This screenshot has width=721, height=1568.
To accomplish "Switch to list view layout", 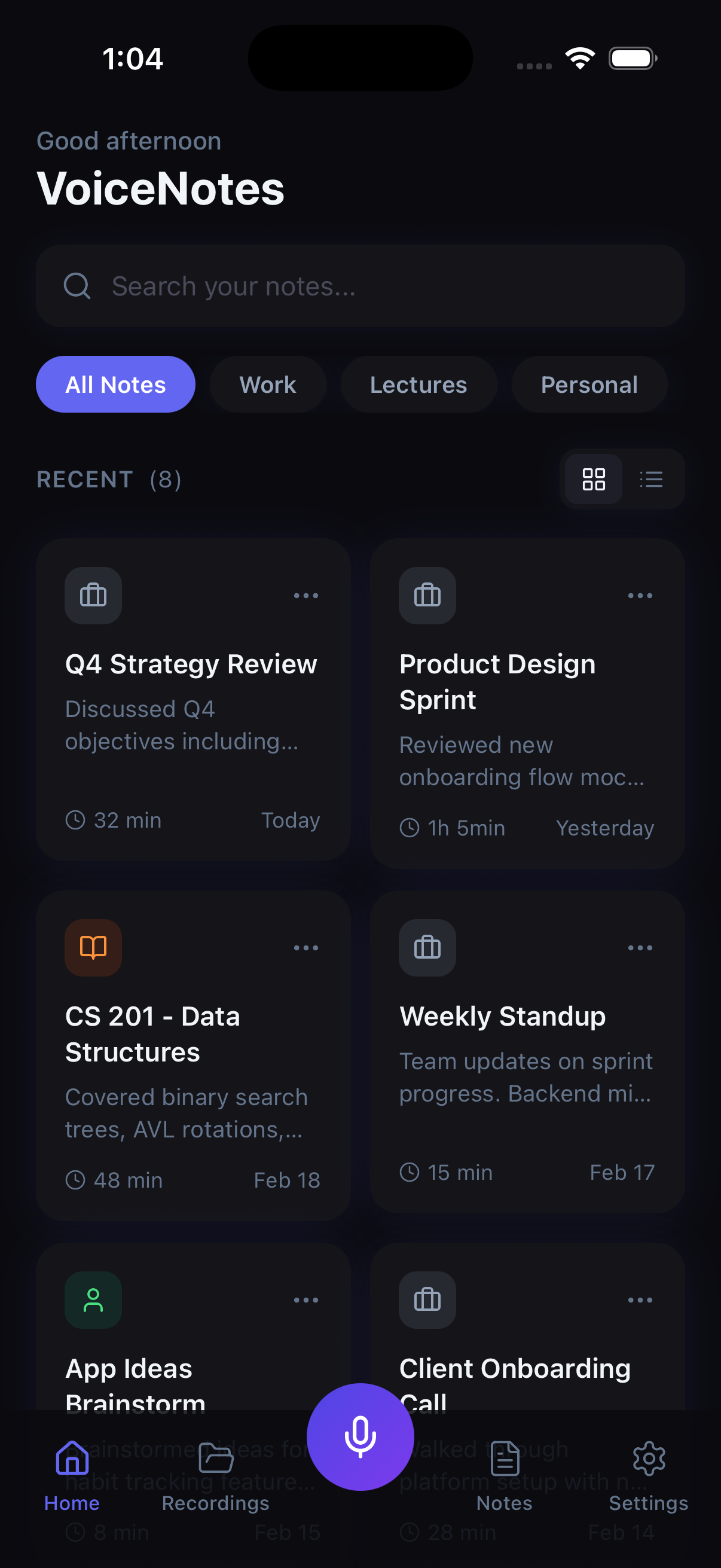I will click(x=651, y=479).
